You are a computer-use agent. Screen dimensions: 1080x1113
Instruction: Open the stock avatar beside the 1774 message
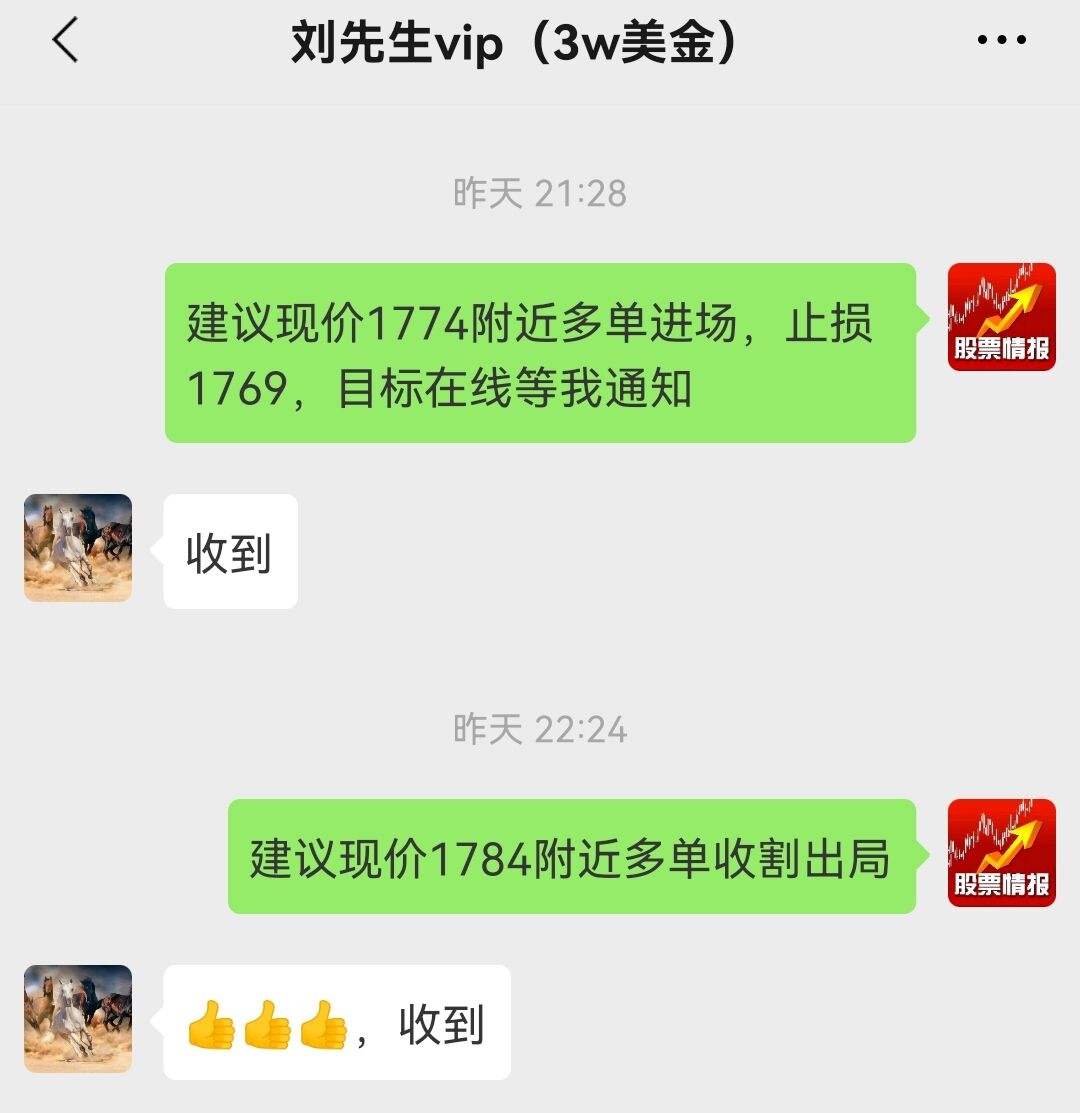click(x=1001, y=317)
